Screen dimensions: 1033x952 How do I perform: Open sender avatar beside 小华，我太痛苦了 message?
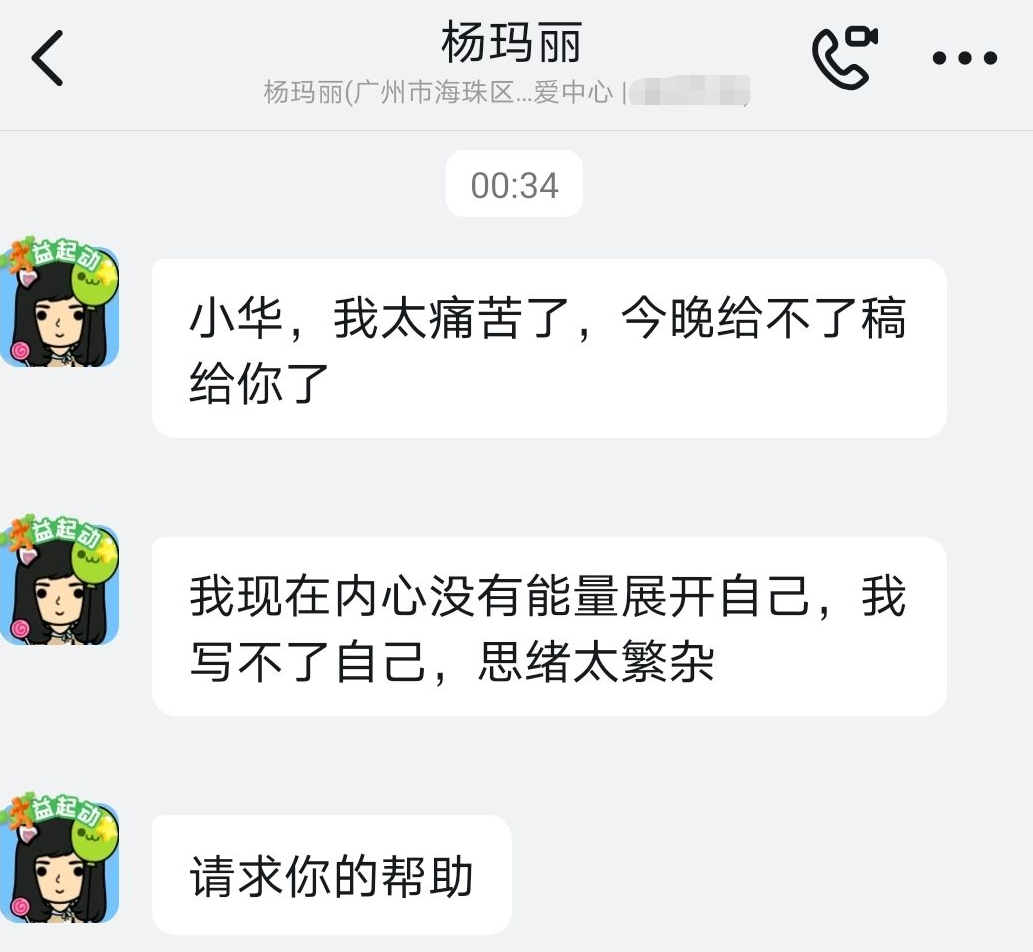(x=60, y=305)
